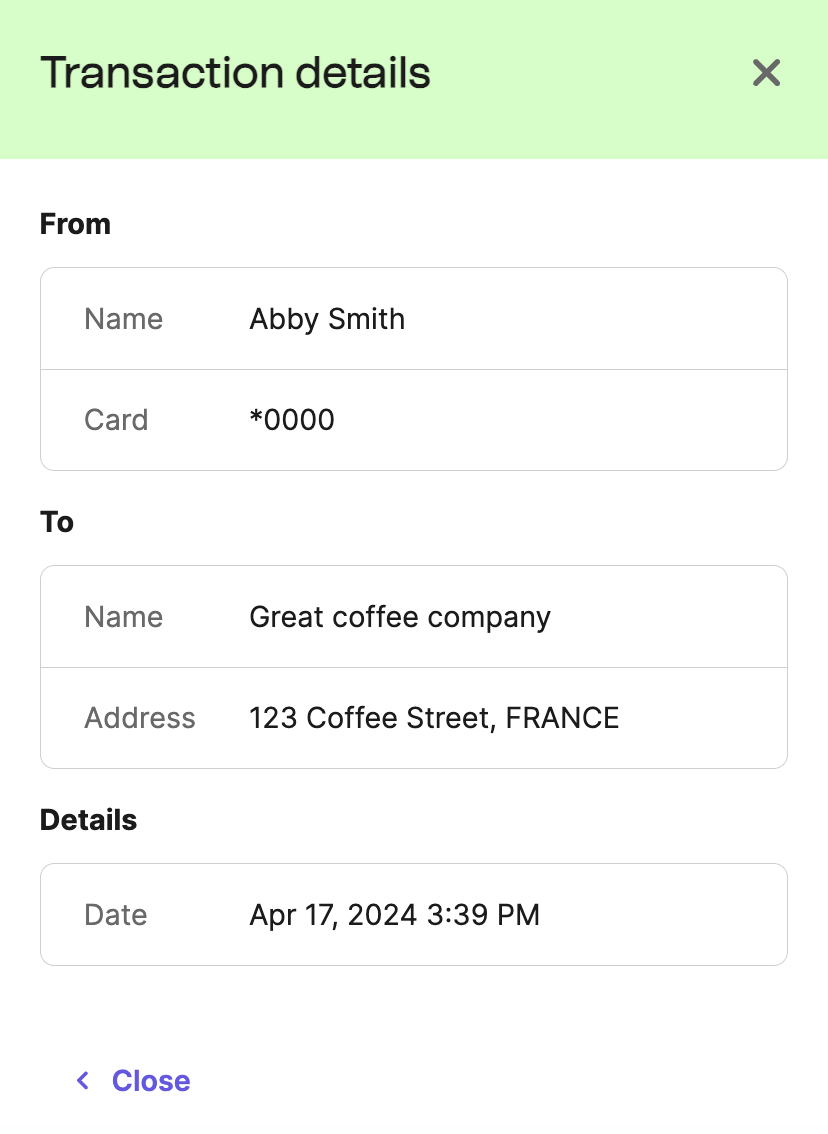
Task: Click the masked card number *0000
Action: (x=292, y=420)
